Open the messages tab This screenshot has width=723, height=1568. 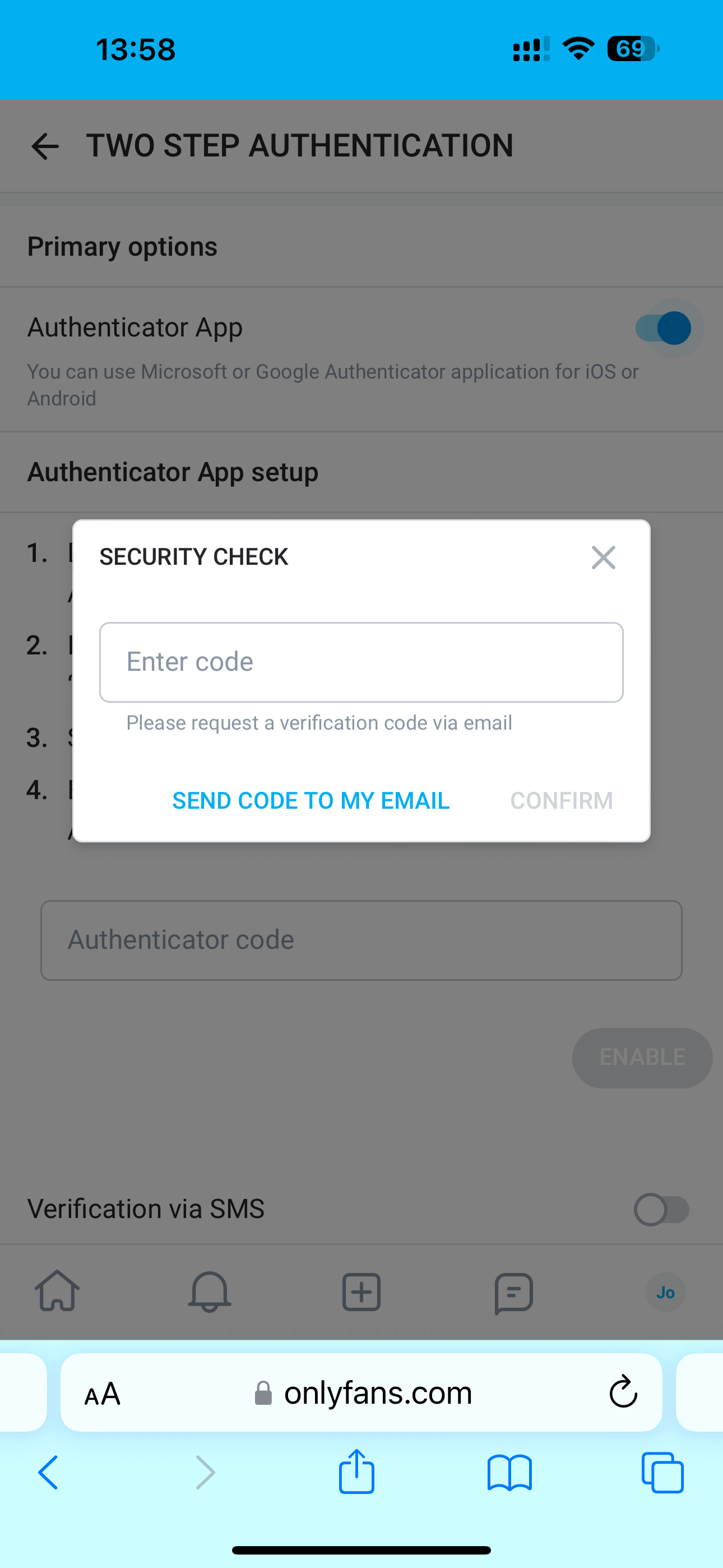coord(513,1292)
